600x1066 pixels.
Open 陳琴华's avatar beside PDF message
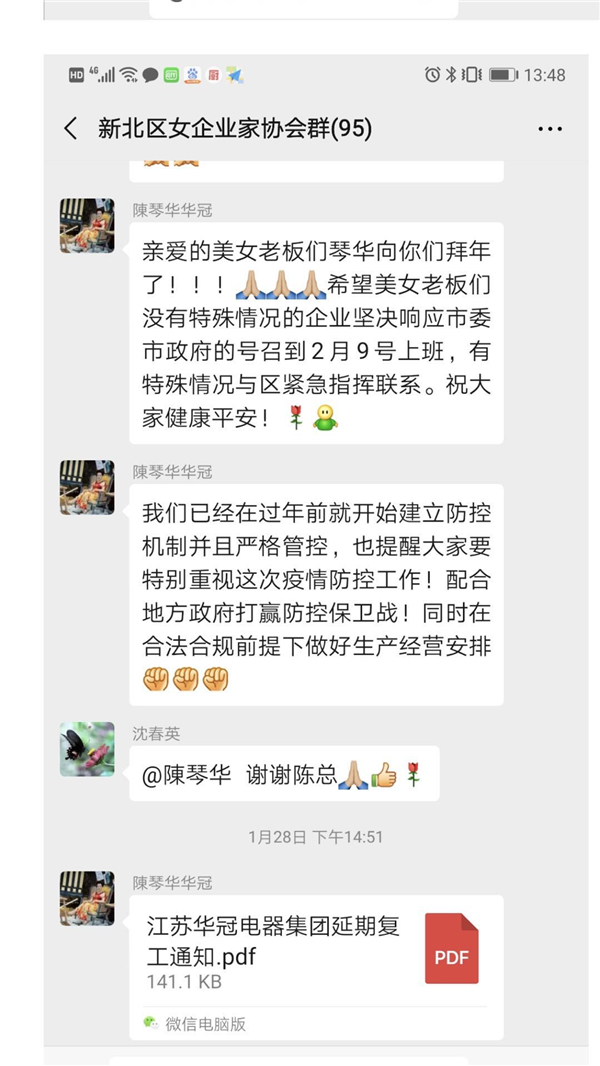[87, 897]
